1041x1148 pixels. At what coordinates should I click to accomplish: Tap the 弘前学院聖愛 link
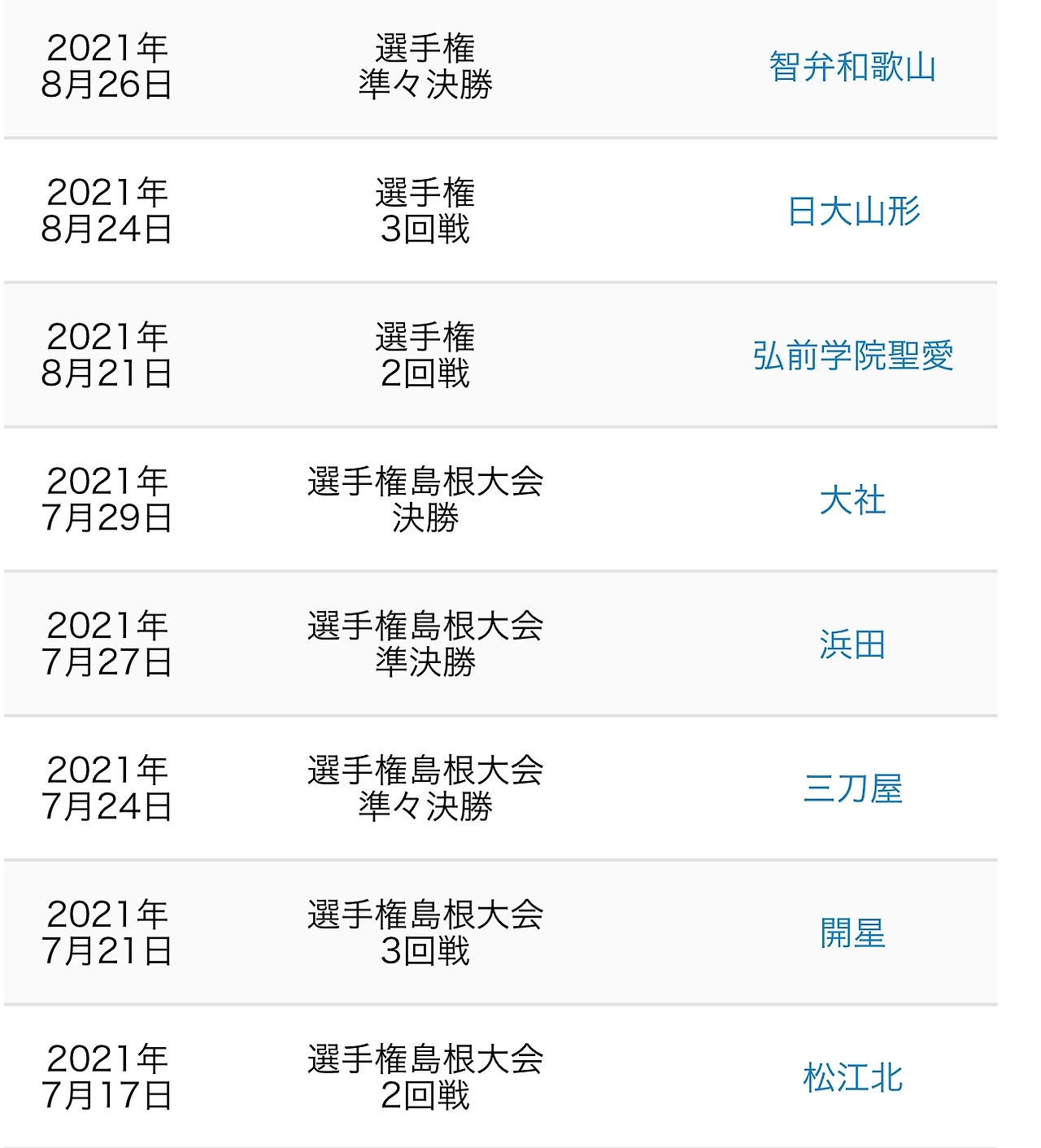tap(853, 356)
